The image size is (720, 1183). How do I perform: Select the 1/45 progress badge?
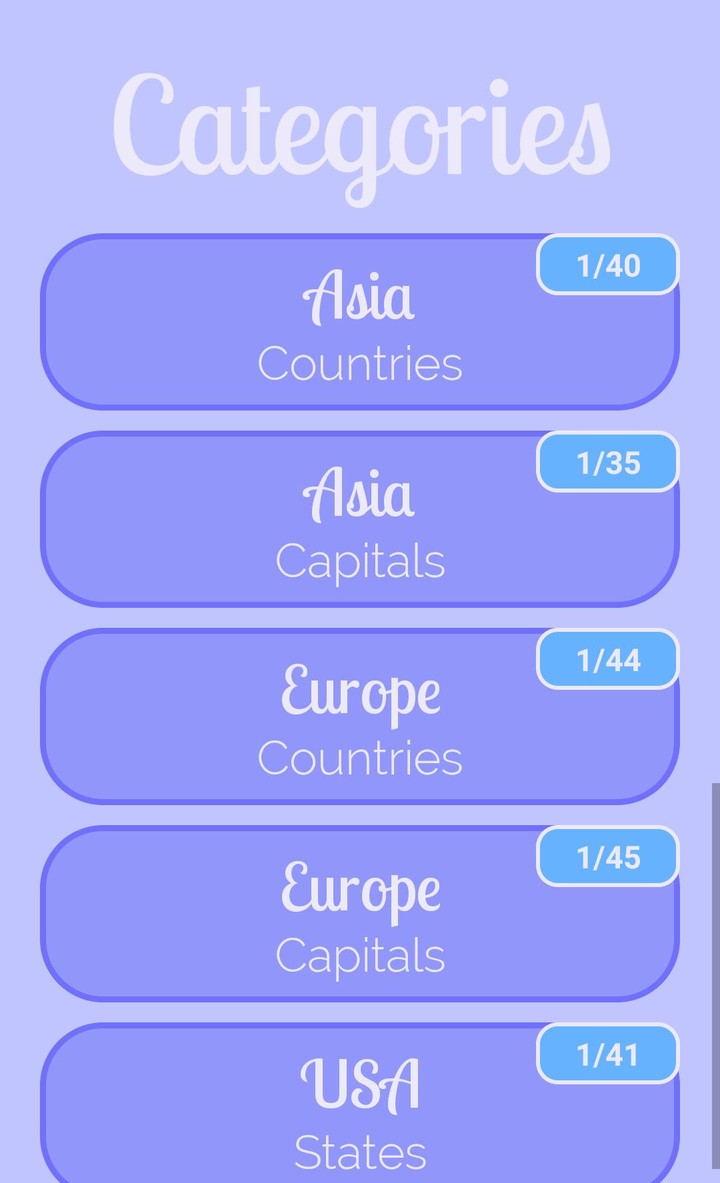click(x=607, y=855)
